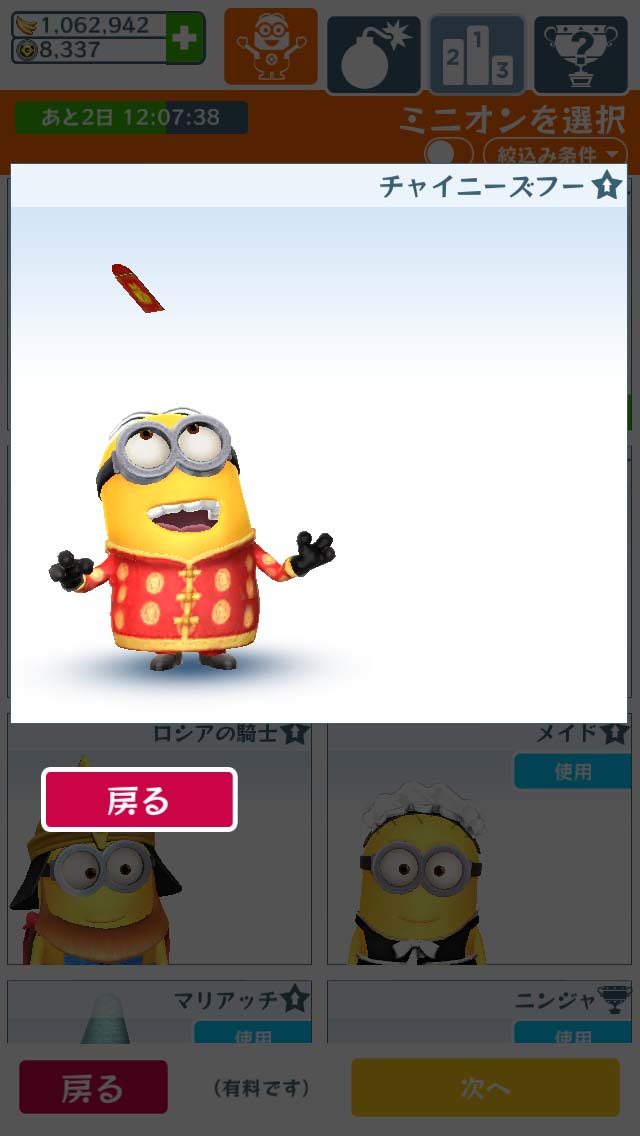
Task: Open the bomb icon menu
Action: pos(374,55)
